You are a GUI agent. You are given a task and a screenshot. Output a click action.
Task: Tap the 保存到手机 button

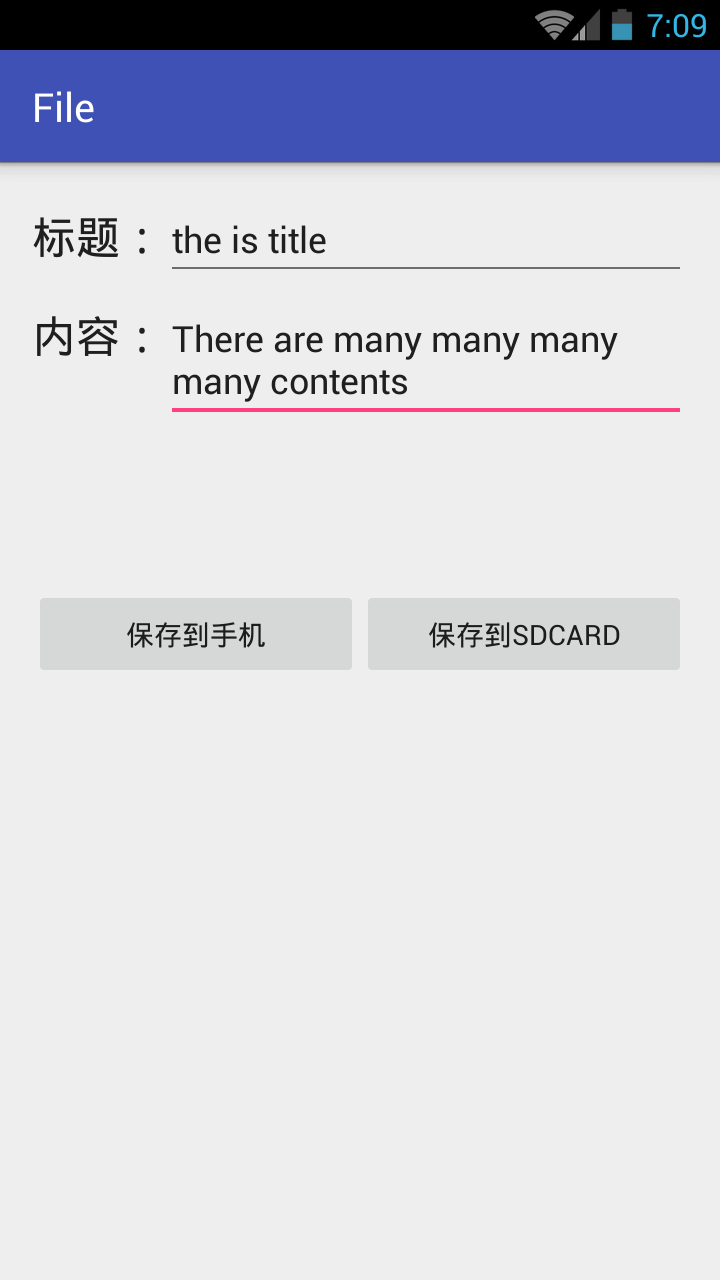click(196, 634)
